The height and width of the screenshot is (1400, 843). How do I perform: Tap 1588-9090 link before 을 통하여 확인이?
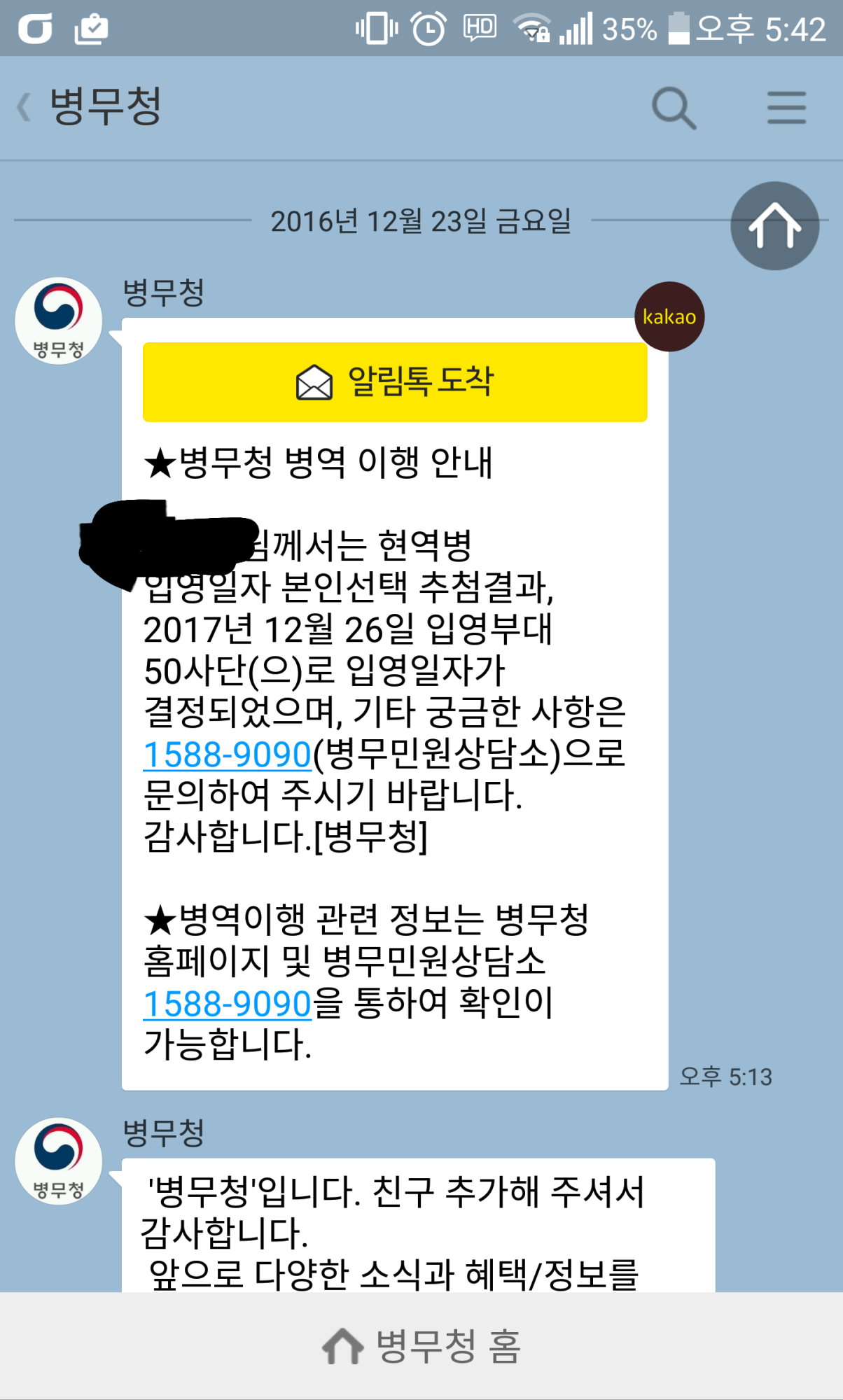tap(227, 1004)
